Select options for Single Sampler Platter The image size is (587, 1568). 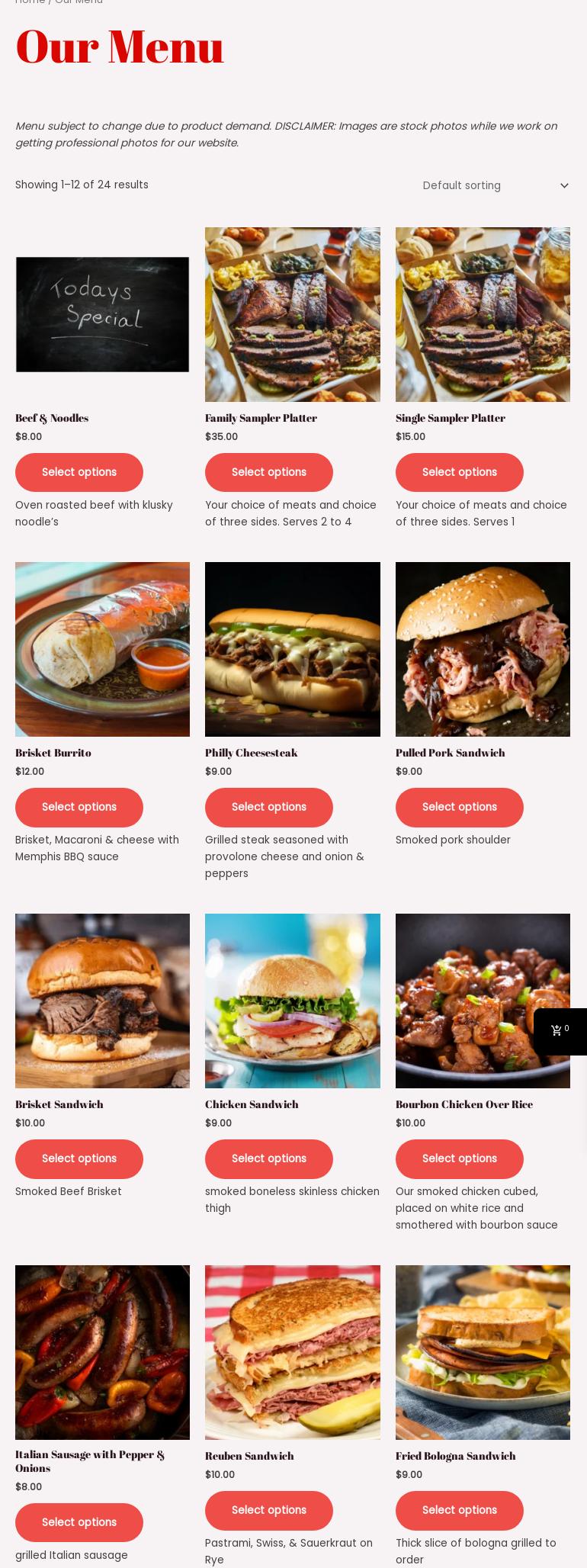coord(459,473)
